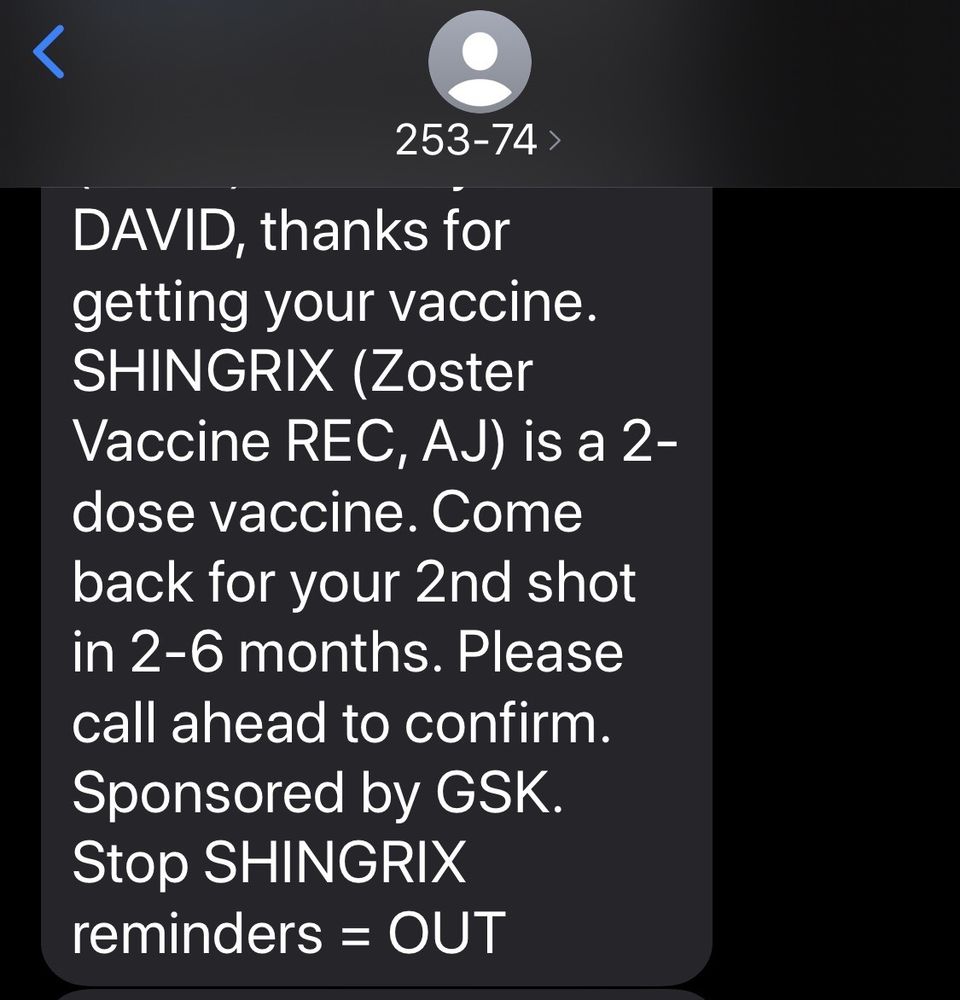Go back to the messages list
The image size is (960, 1000).
[x=49, y=53]
